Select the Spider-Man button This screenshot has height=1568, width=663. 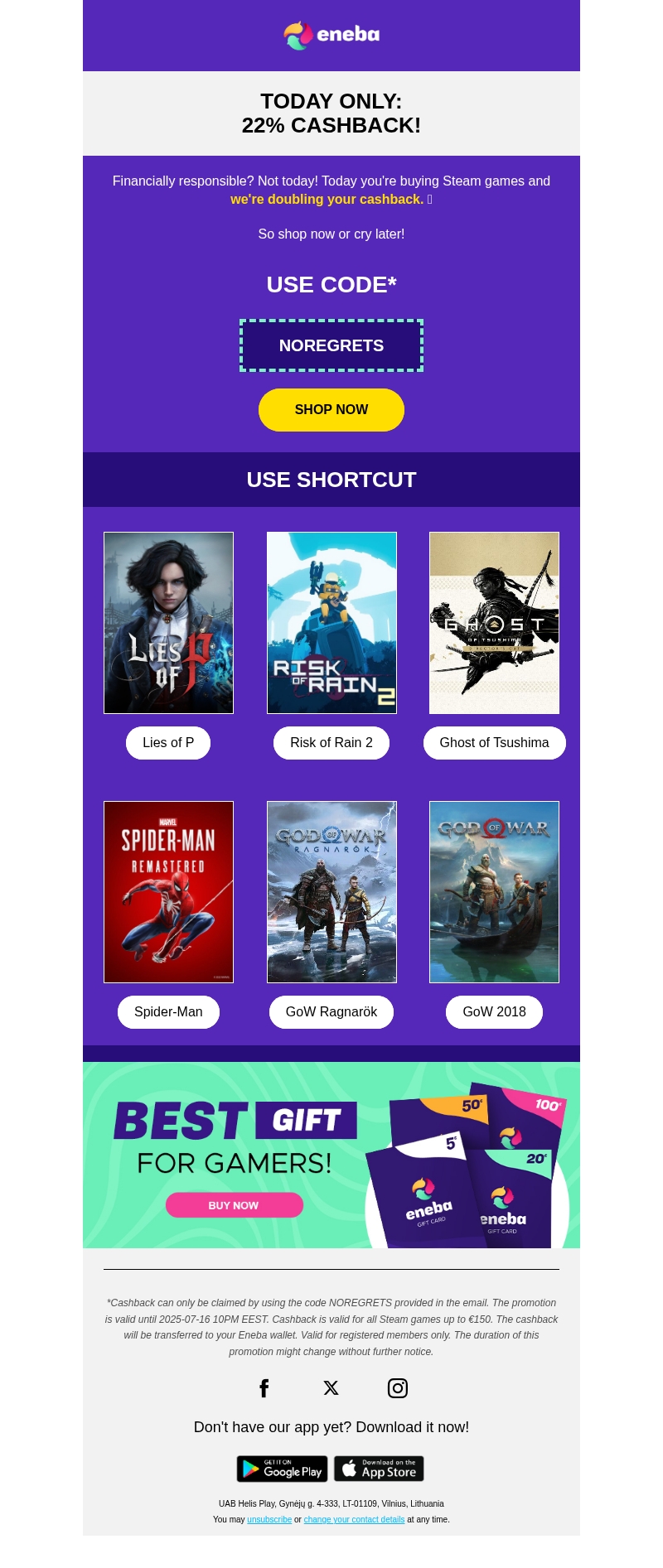point(168,1011)
